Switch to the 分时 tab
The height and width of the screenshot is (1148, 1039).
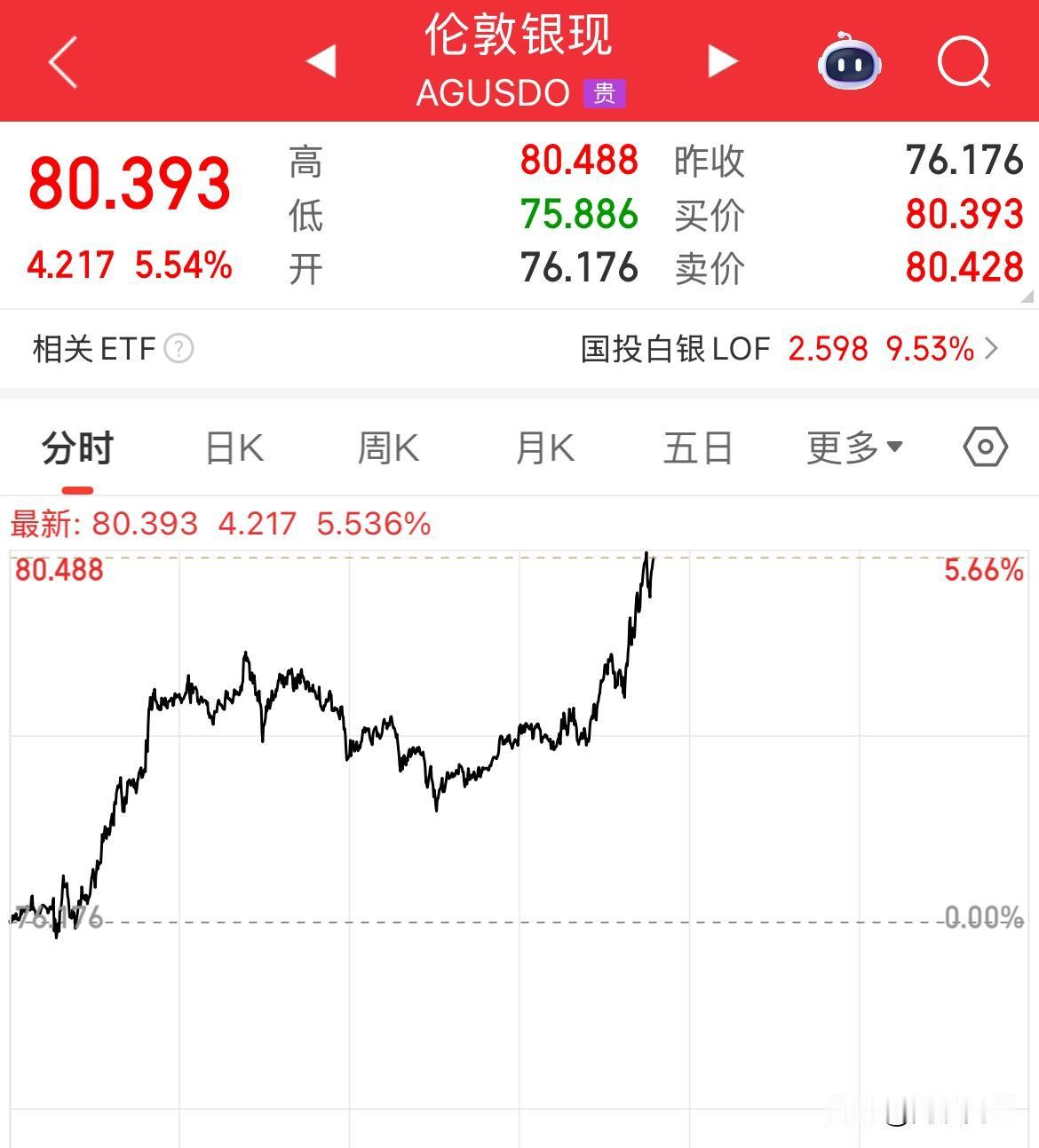coord(78,448)
